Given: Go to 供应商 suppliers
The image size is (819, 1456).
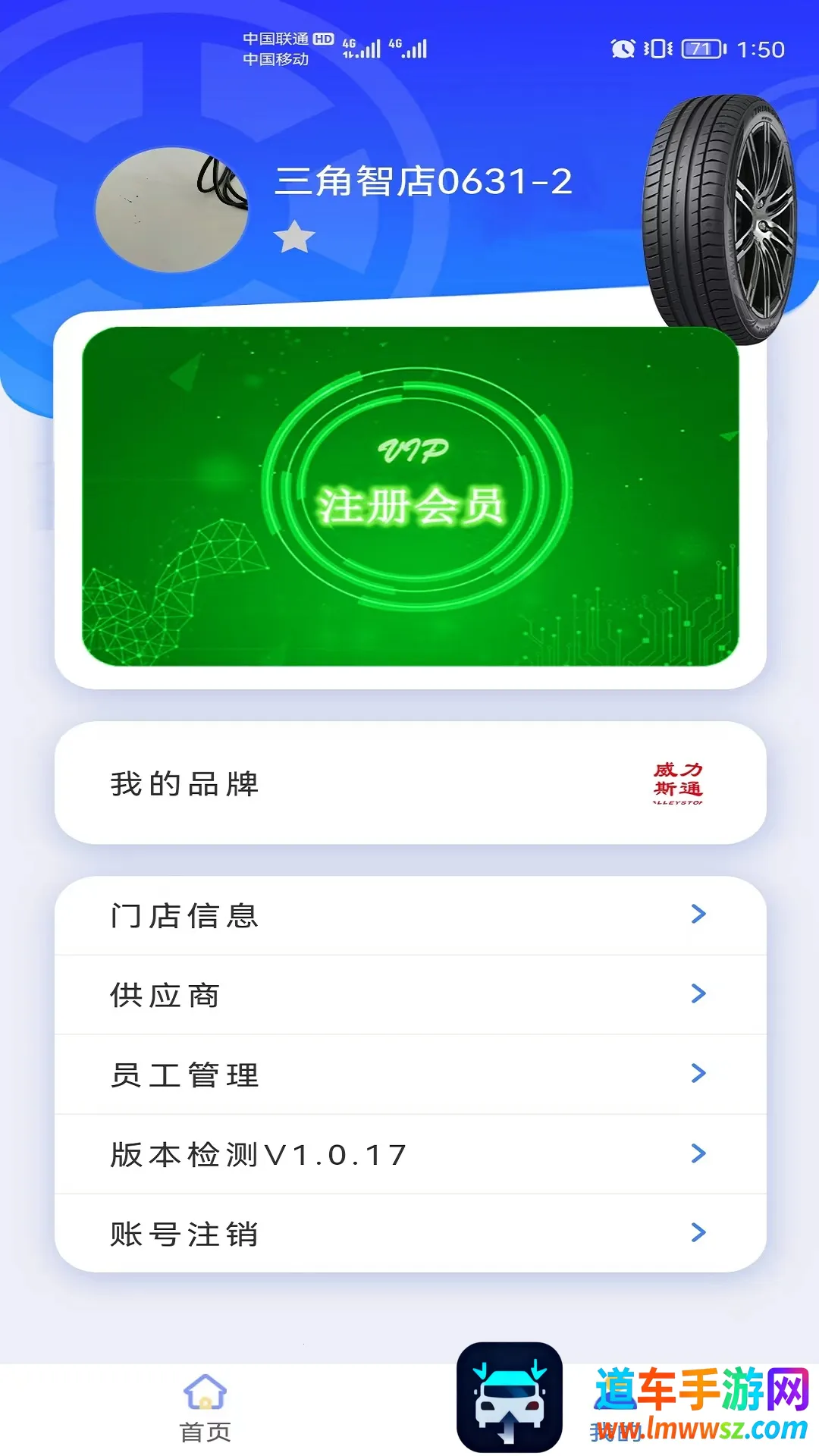Looking at the screenshot, I should coord(410,995).
